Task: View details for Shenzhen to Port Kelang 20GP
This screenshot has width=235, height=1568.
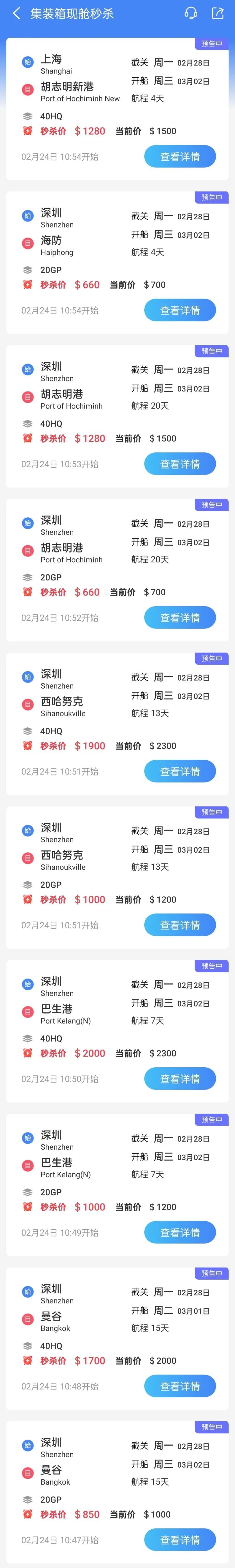Action: tap(180, 1233)
